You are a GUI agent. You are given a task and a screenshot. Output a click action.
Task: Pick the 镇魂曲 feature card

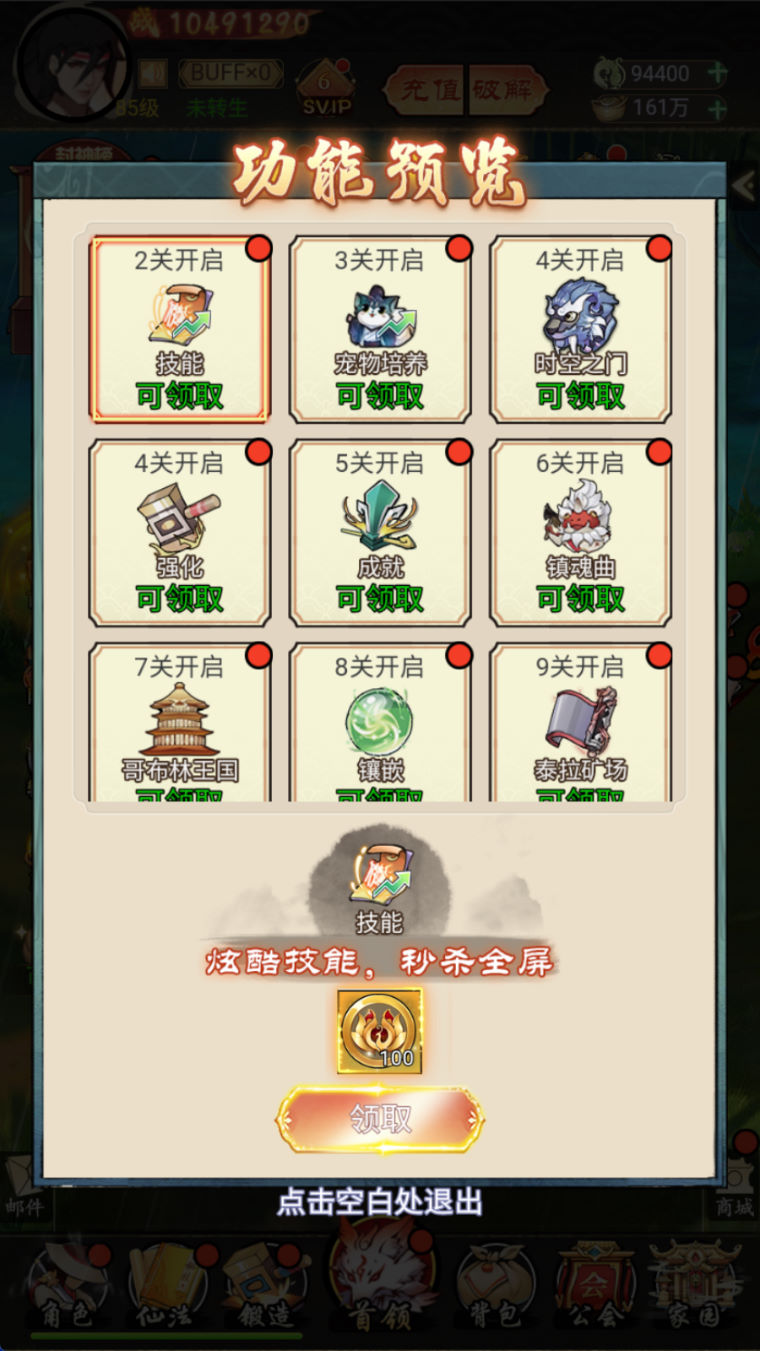coord(580,533)
